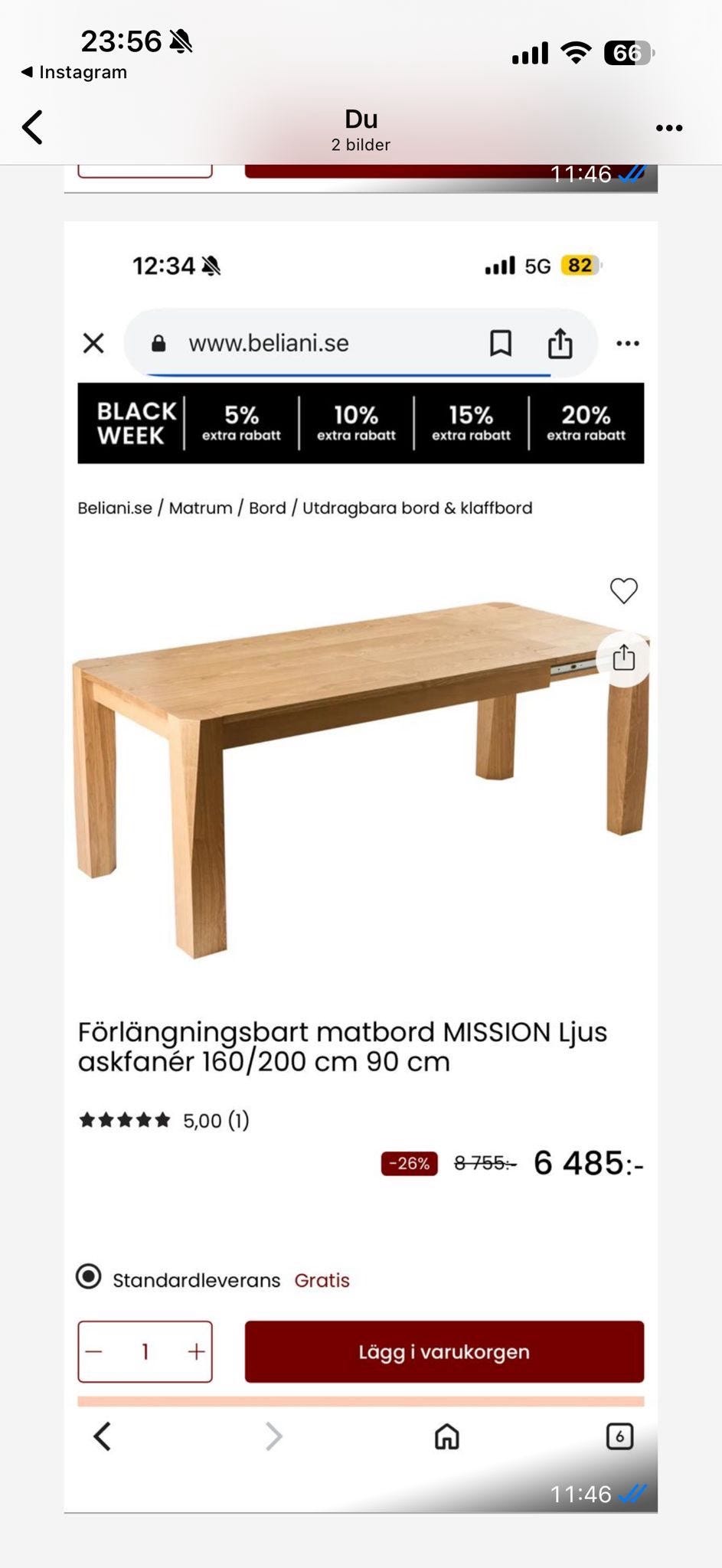
Task: Tap the www.beliani.se address field
Action: pyautogui.click(x=268, y=343)
